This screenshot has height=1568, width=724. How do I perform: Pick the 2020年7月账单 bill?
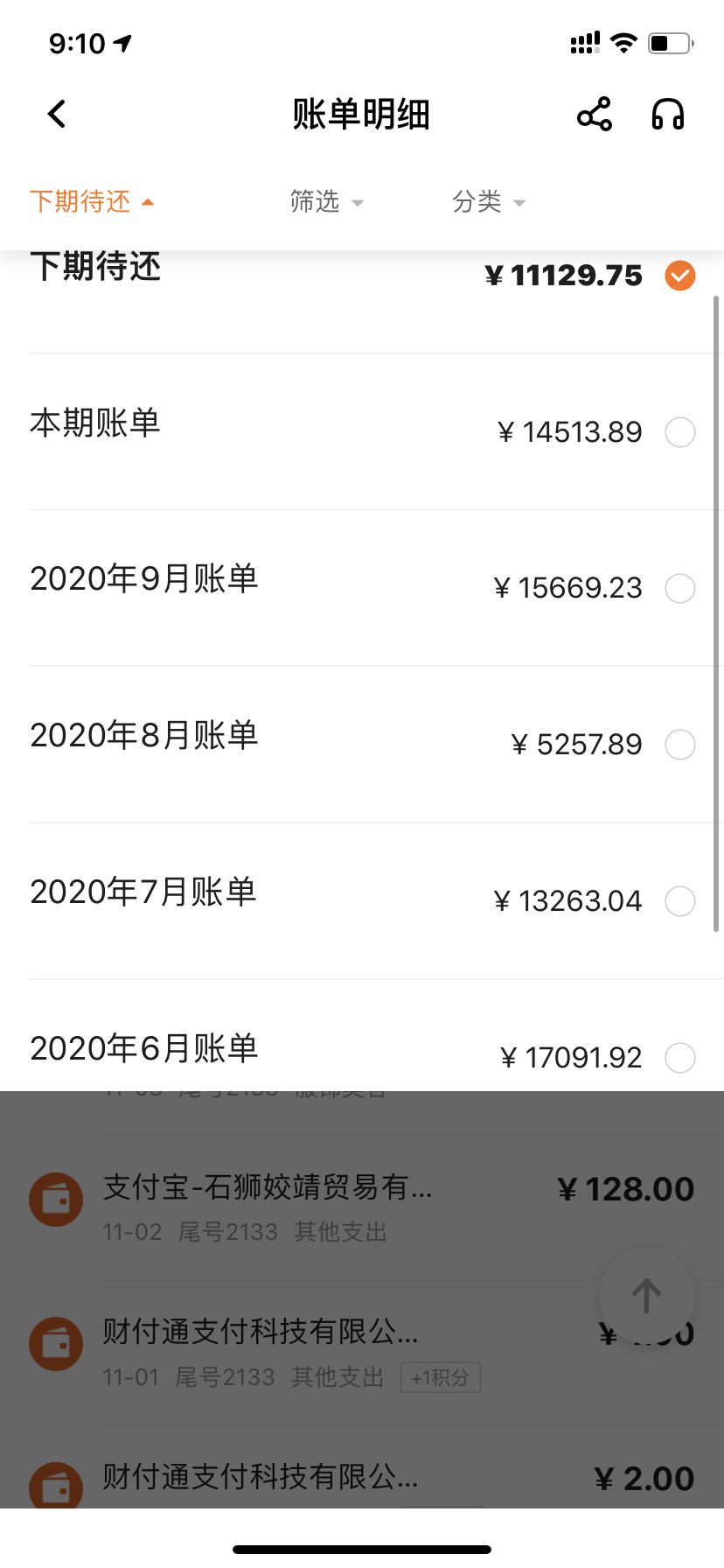pos(362,901)
